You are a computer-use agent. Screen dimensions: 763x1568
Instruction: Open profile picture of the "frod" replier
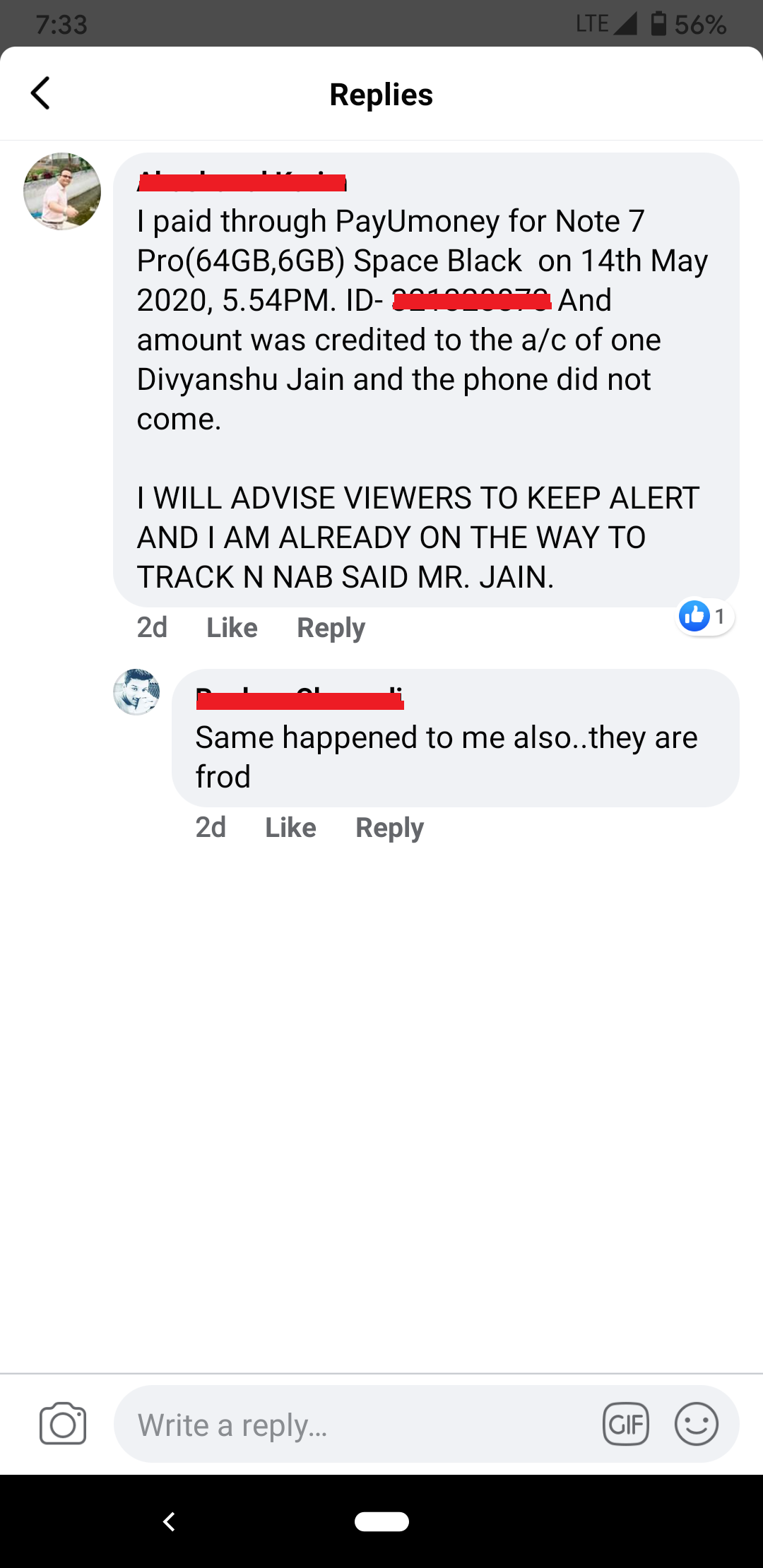136,692
